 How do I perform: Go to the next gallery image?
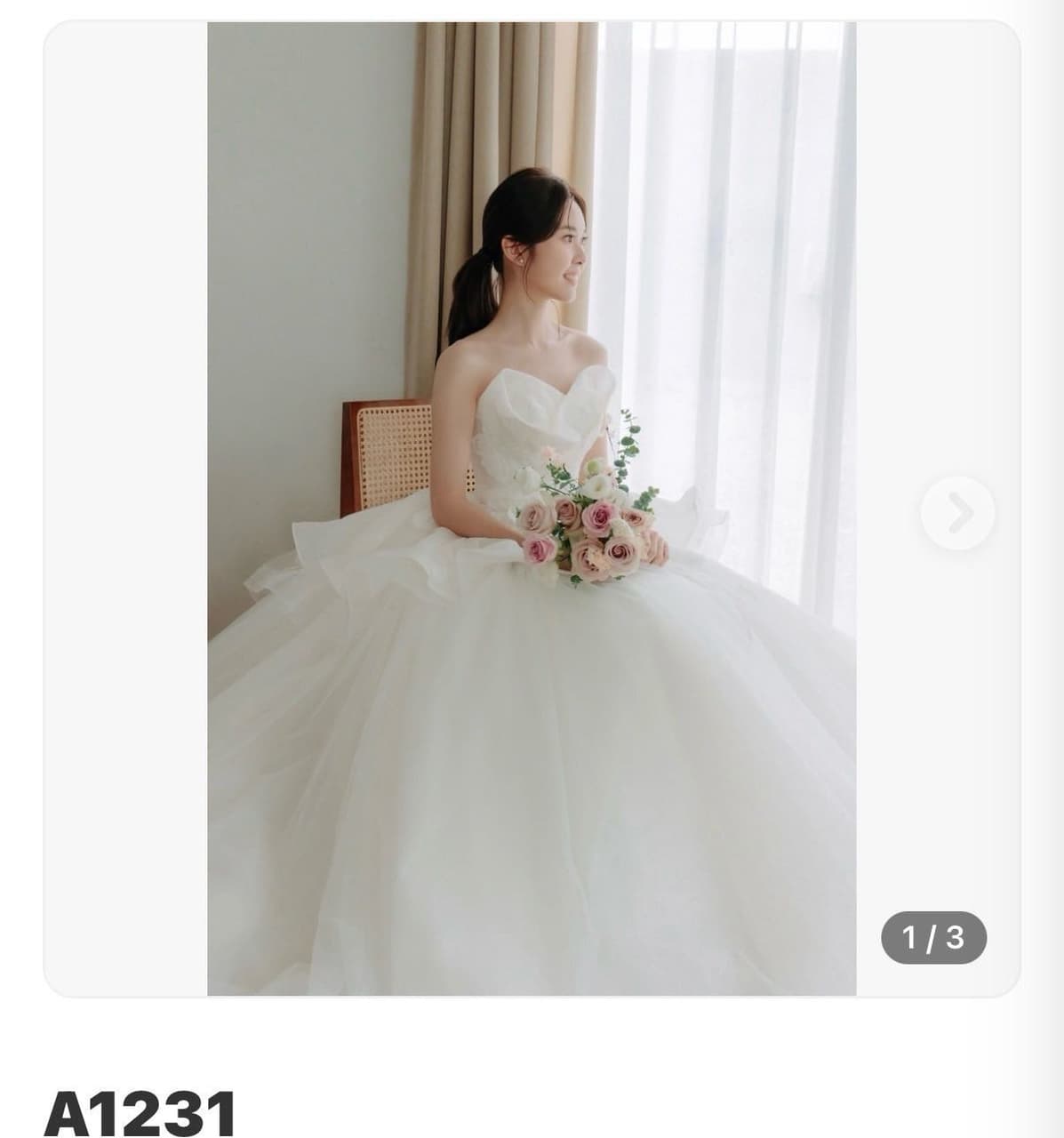(957, 513)
